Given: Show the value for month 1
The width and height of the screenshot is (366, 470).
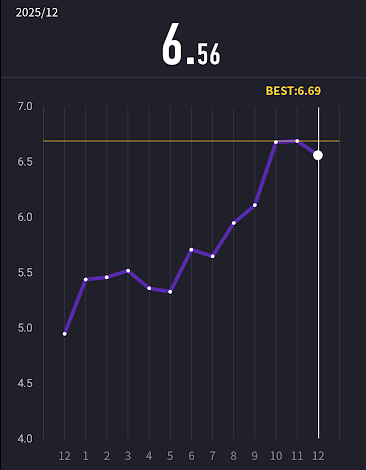Looking at the screenshot, I should pyautogui.click(x=86, y=279).
